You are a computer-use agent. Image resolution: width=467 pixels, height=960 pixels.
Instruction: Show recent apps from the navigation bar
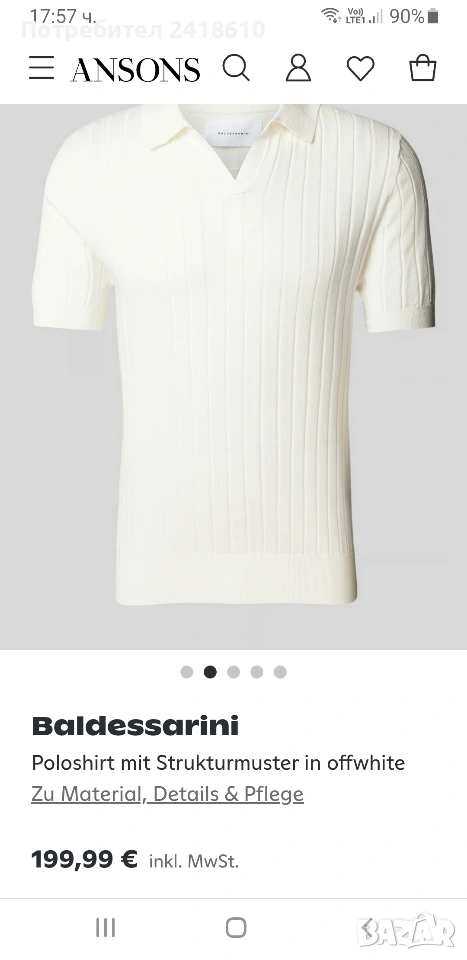105,928
